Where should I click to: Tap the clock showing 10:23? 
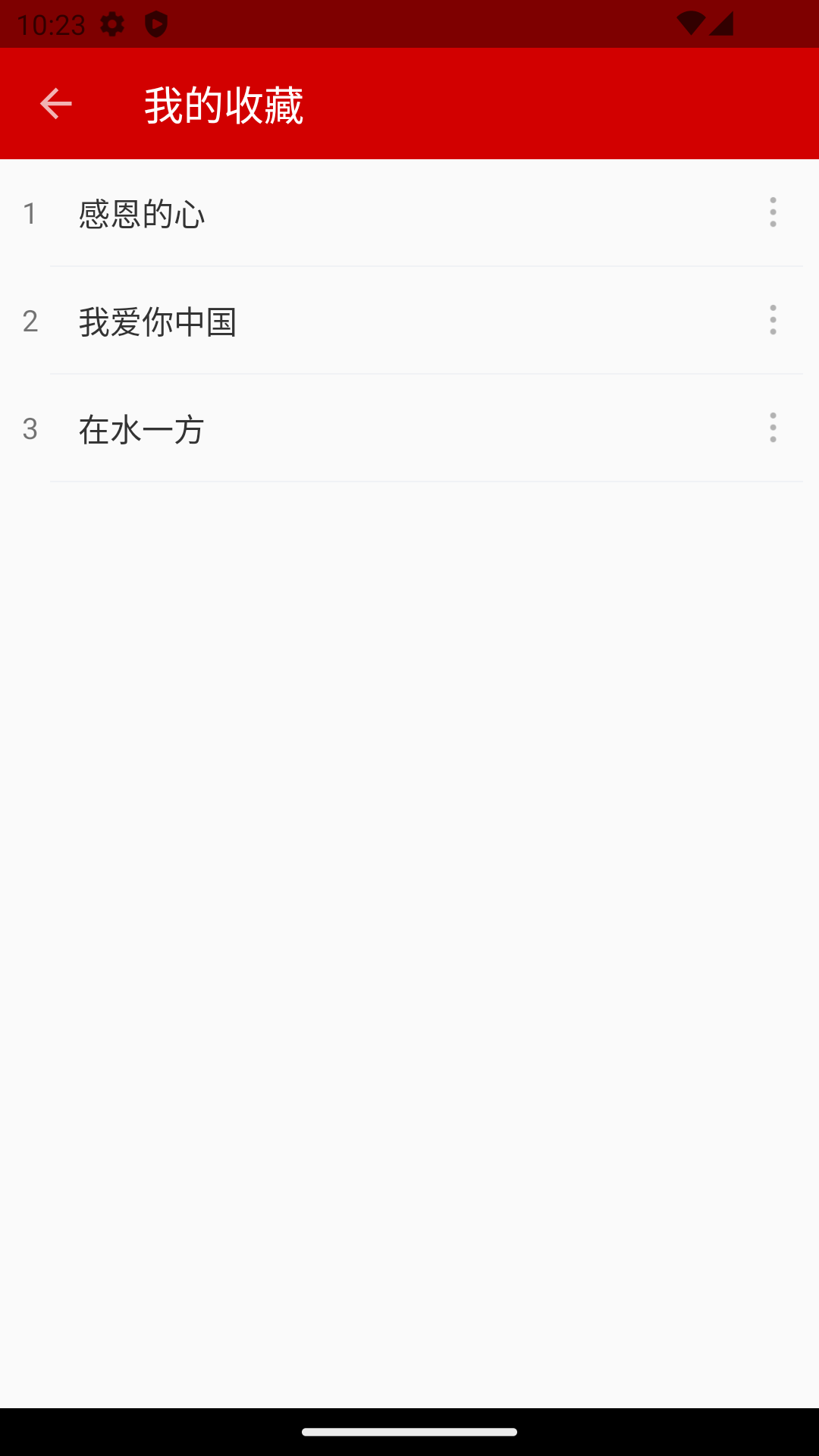53,23
